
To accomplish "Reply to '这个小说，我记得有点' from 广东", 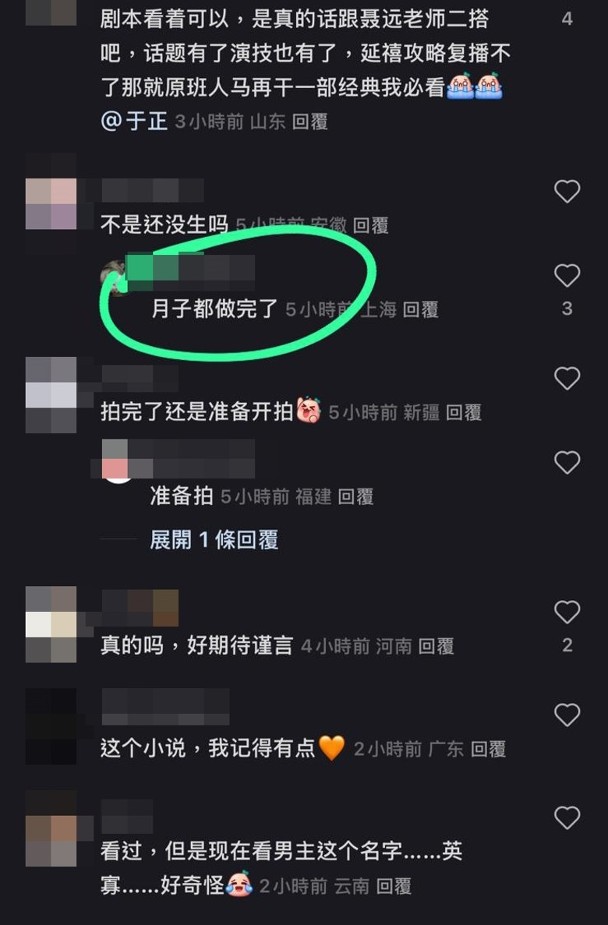I will 488,749.
